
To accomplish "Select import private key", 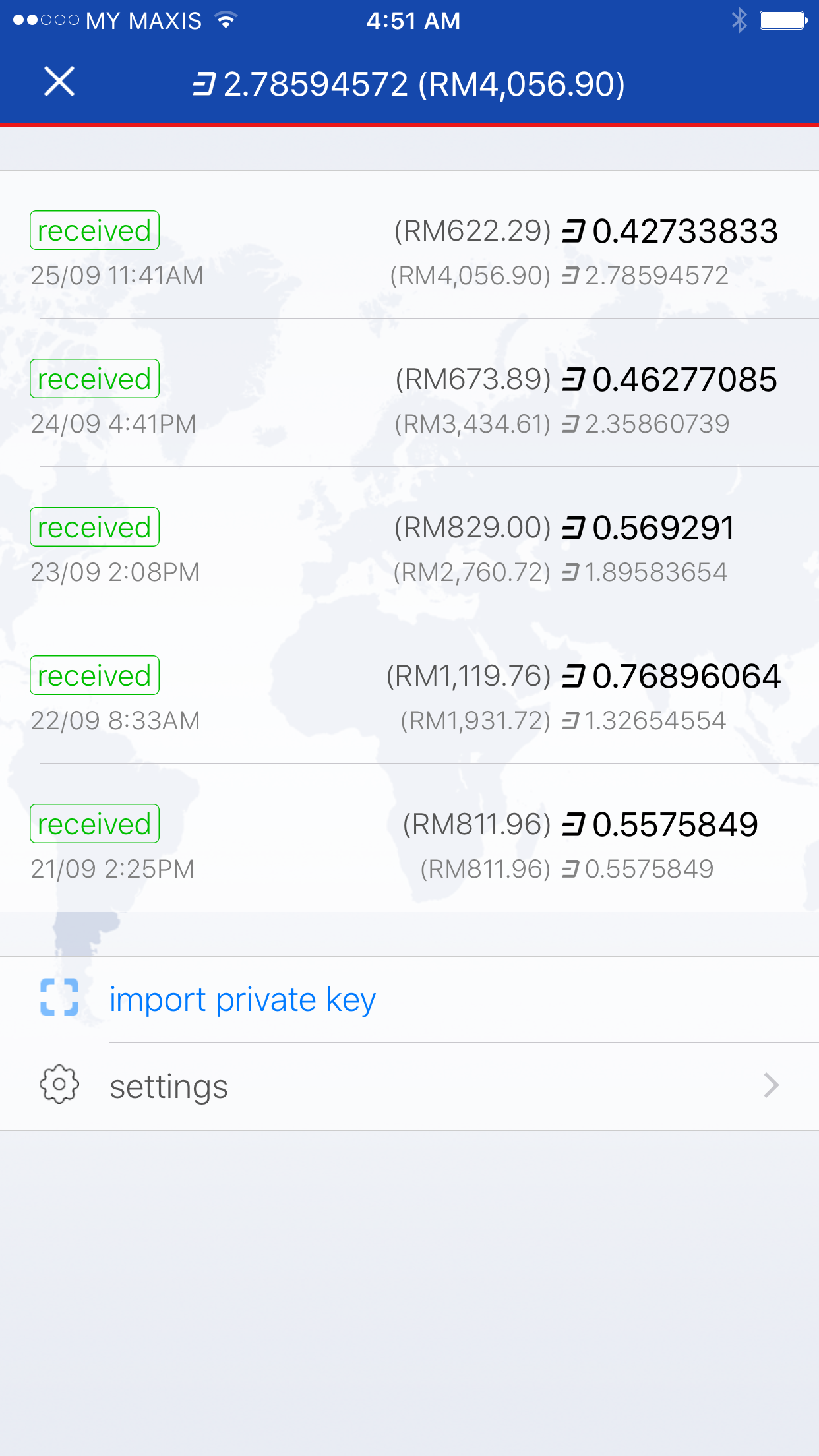I will [x=409, y=1000].
